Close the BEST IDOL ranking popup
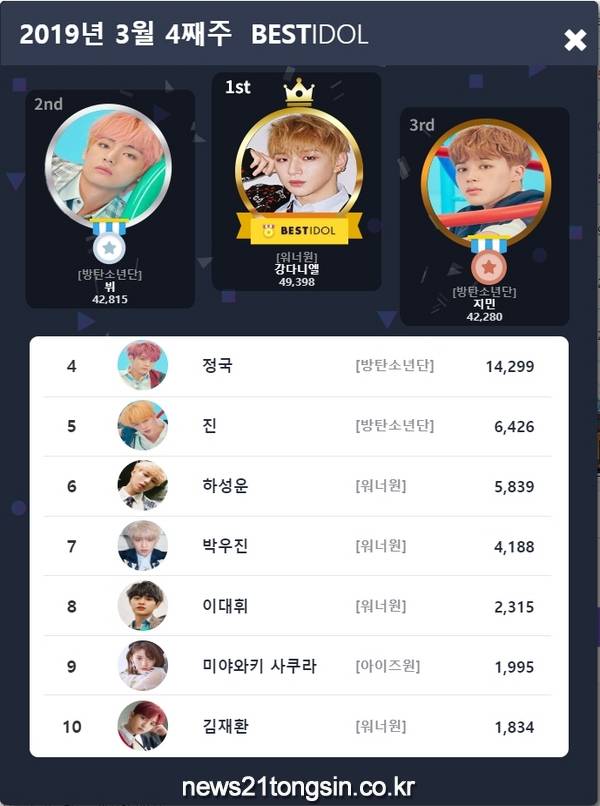 575,40
